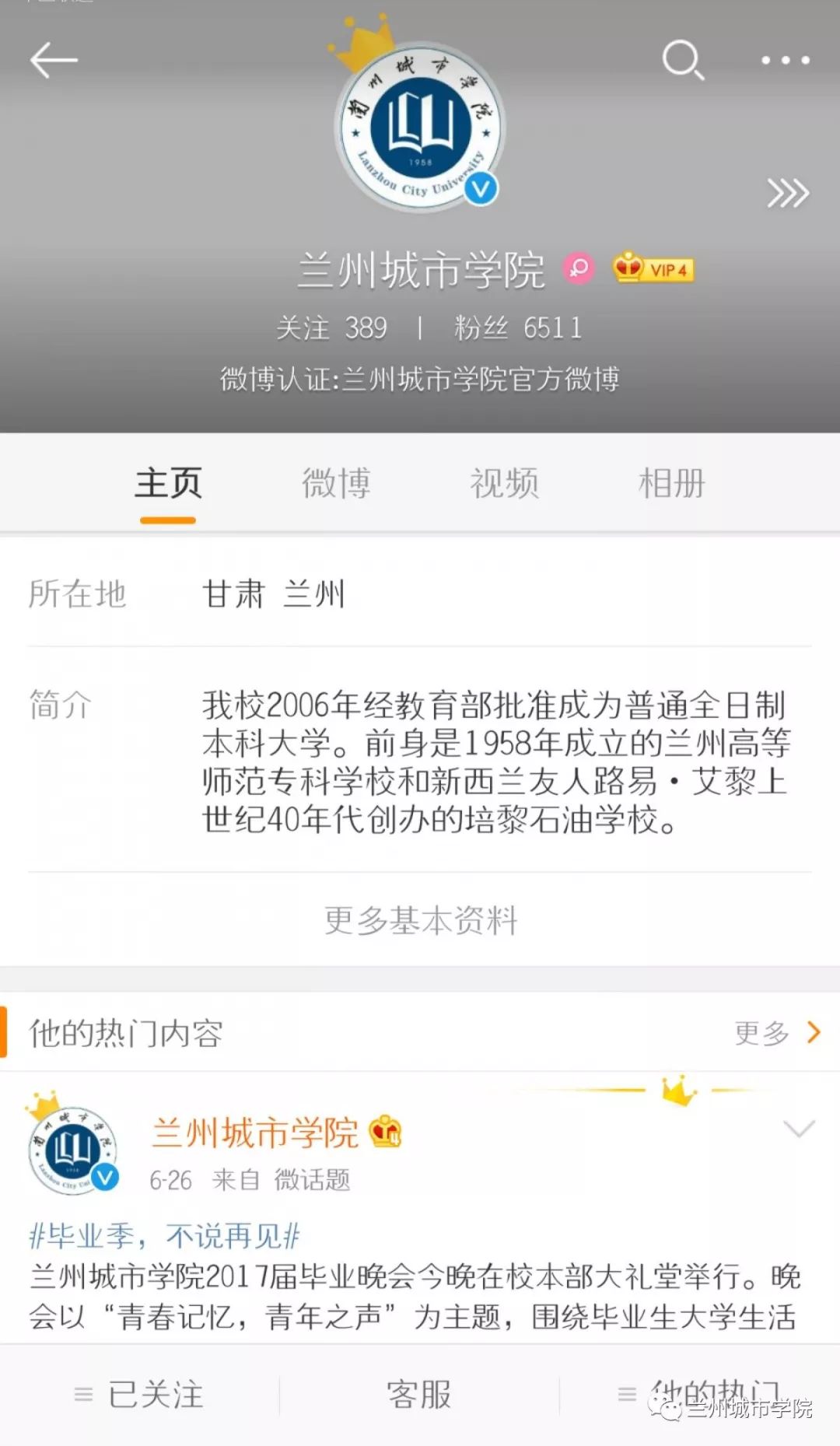Open 客服 customer service
The width and height of the screenshot is (840, 1446).
pyautogui.click(x=419, y=1394)
